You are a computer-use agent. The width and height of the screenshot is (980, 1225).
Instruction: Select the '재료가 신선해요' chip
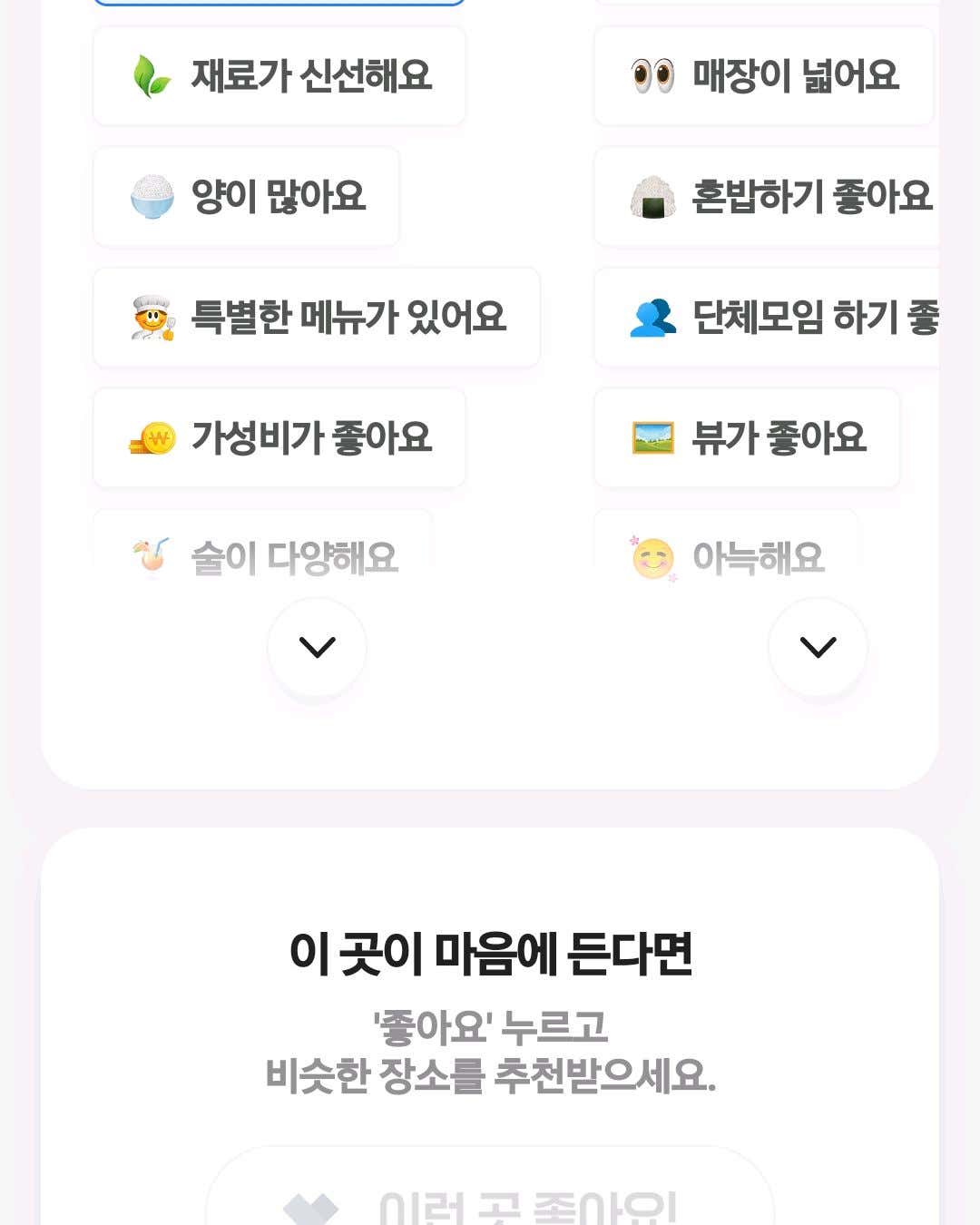click(279, 76)
